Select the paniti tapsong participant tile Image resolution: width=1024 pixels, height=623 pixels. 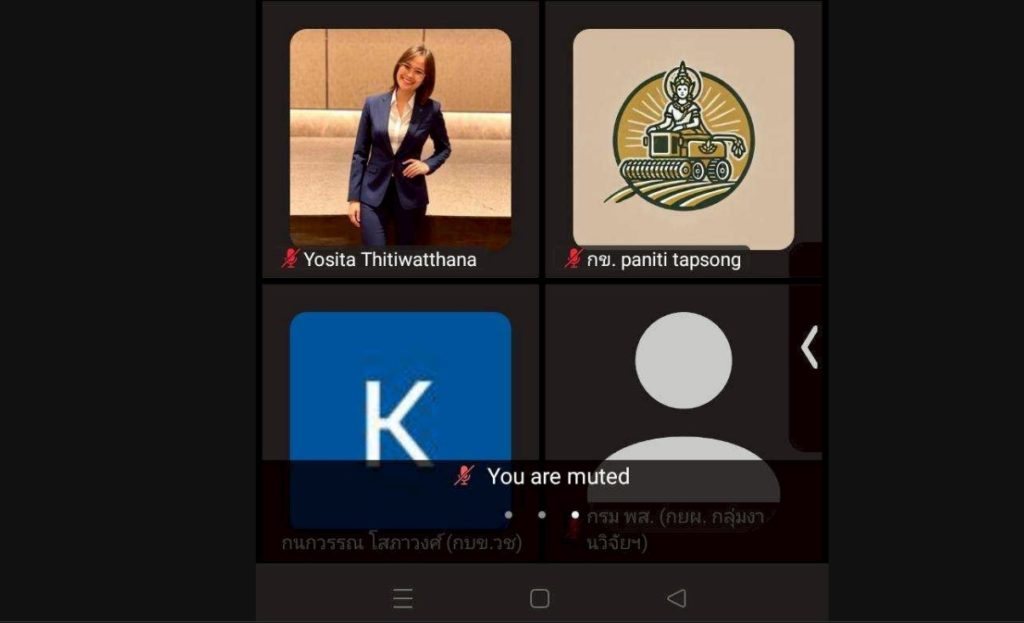click(683, 140)
